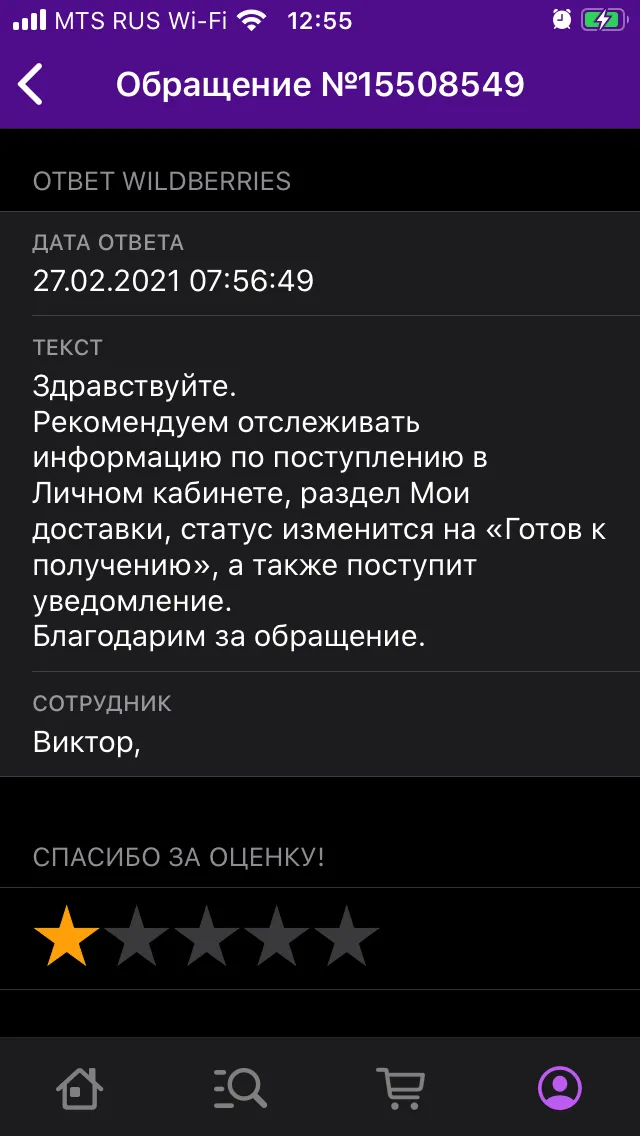The width and height of the screenshot is (640, 1136).
Task: Tap the first orange rating star
Action: click(66, 935)
